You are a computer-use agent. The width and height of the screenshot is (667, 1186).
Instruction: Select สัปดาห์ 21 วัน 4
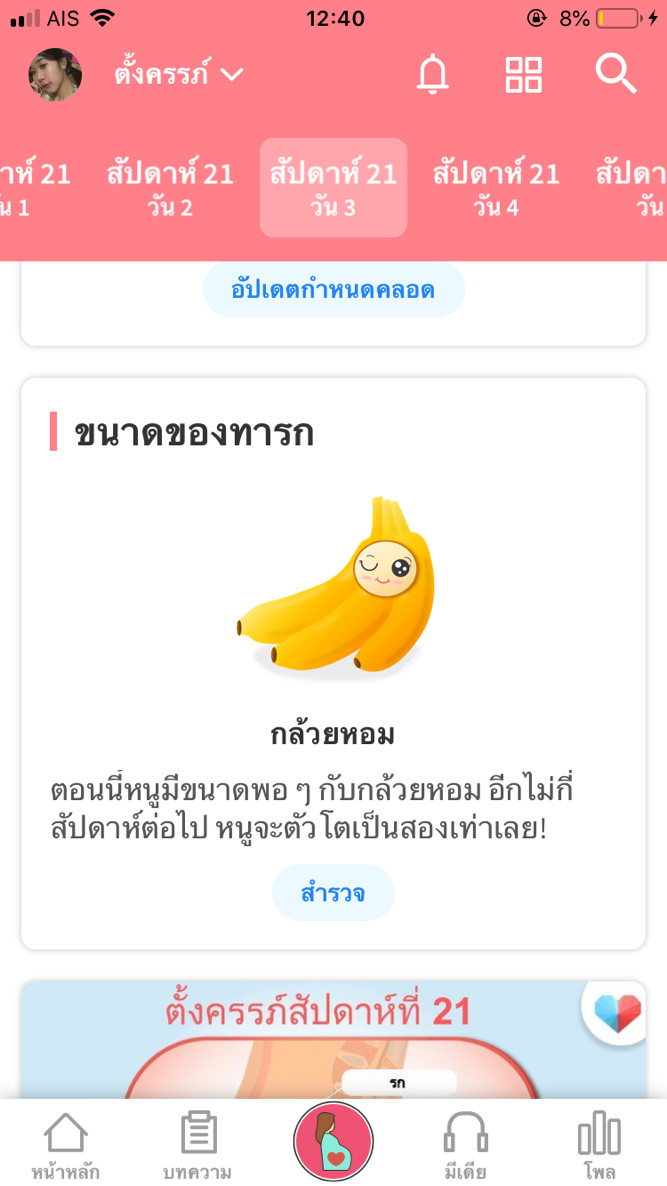(496, 188)
